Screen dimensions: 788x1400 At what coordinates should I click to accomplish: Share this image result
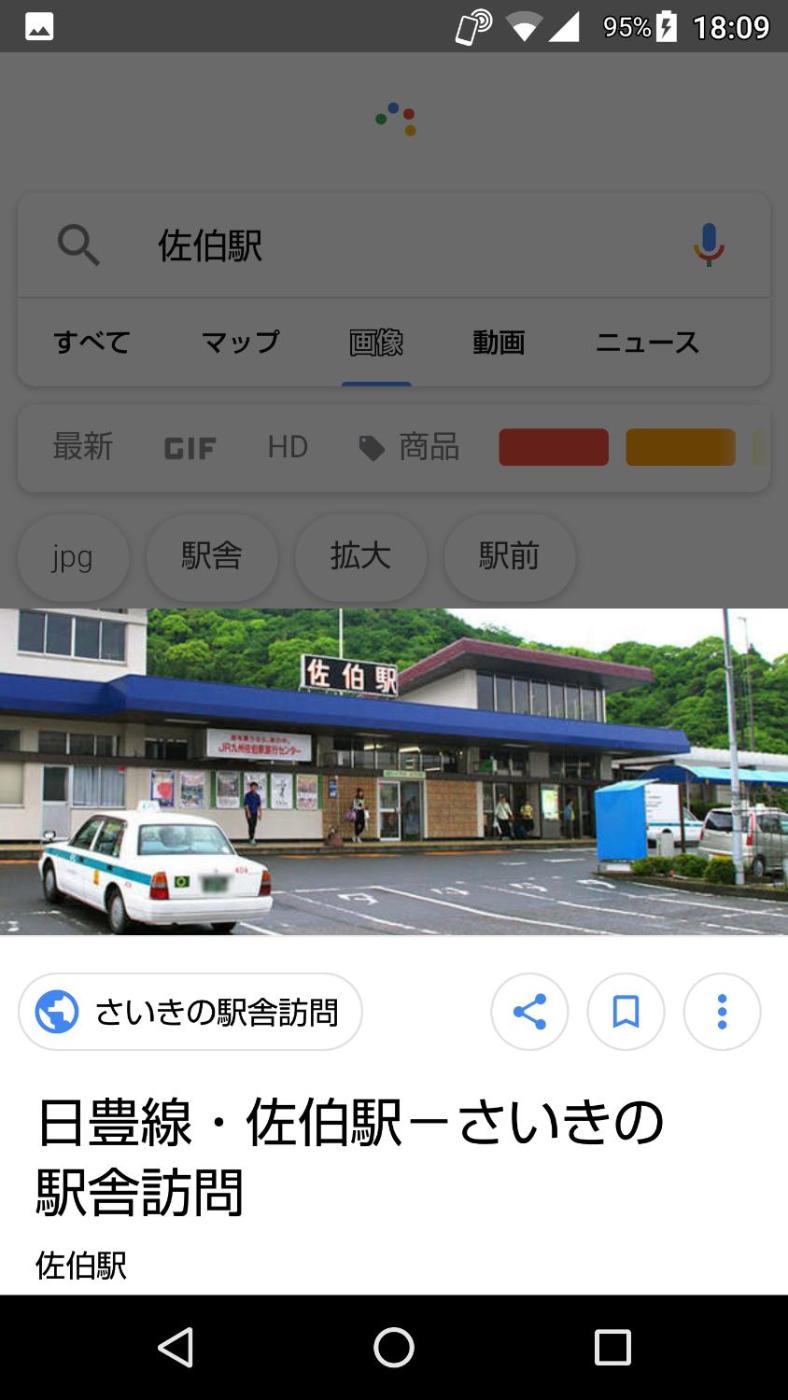(x=529, y=1012)
